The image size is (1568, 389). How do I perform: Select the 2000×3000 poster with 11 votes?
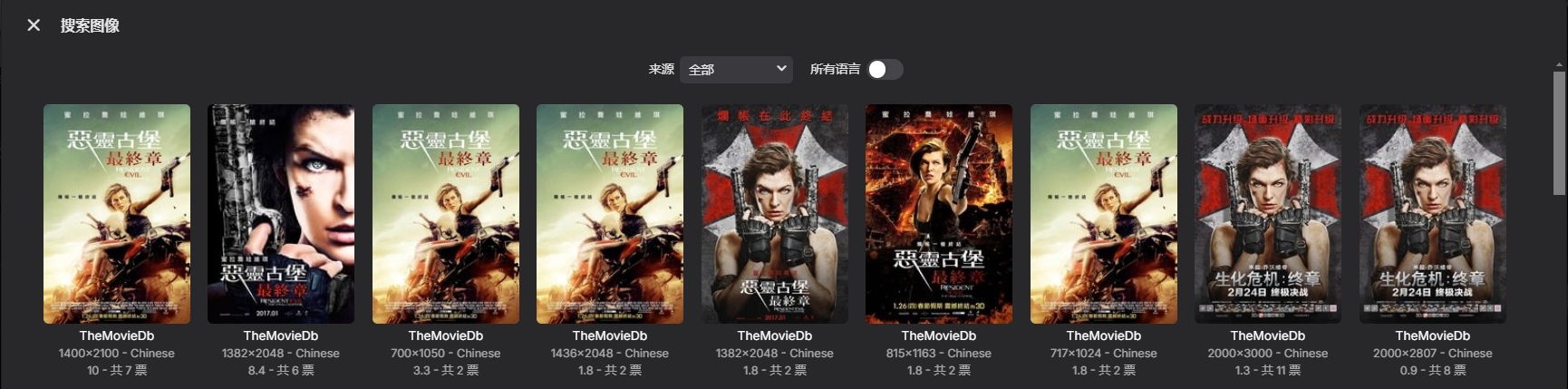[x=1268, y=214]
